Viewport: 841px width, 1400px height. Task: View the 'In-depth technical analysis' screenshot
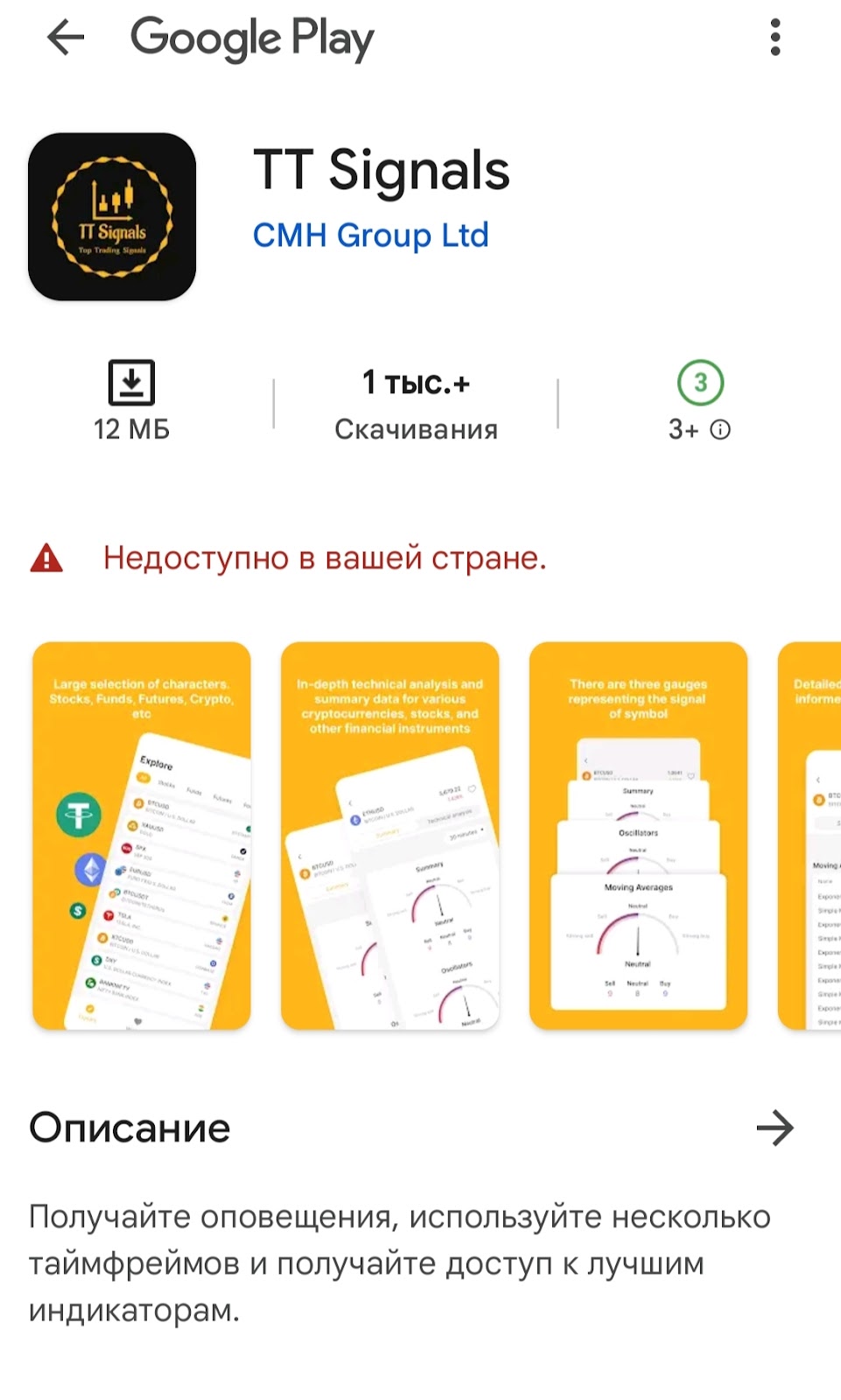tap(390, 836)
